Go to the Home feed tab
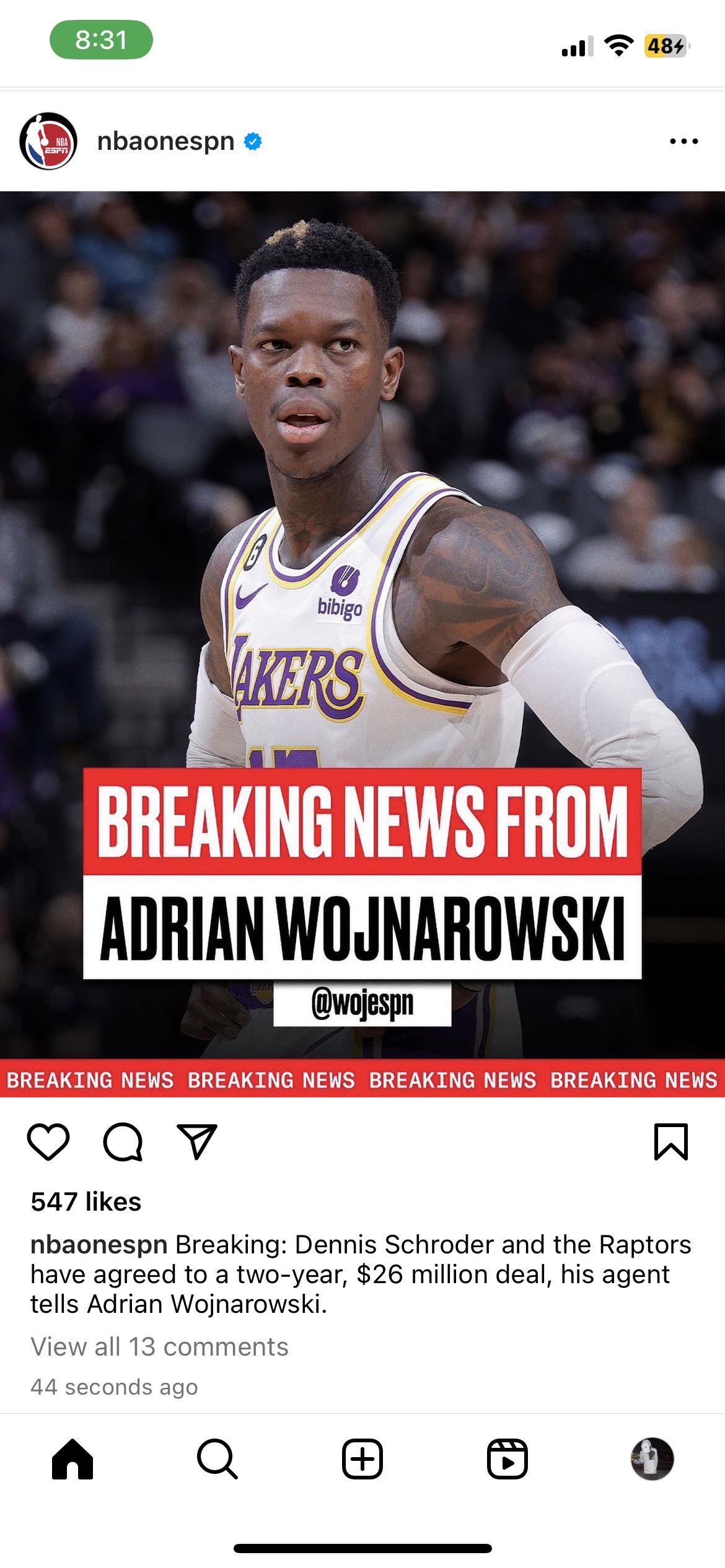 [x=72, y=1459]
